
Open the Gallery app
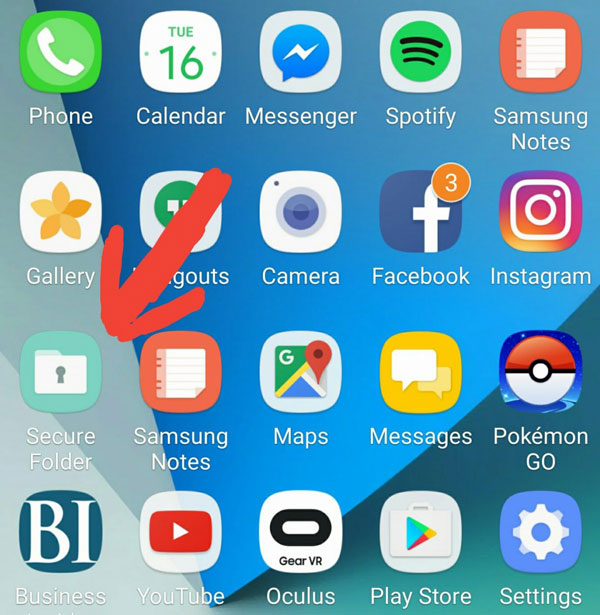(x=60, y=212)
